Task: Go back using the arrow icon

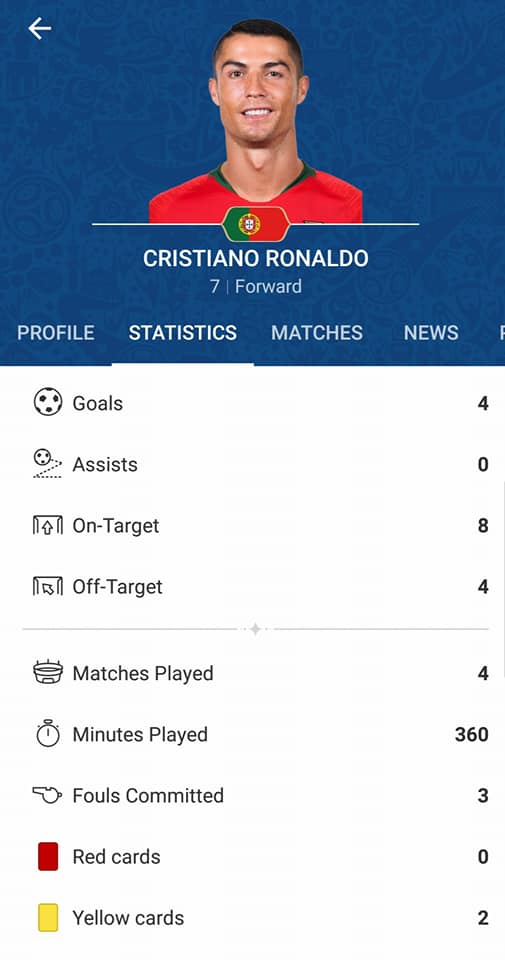Action: coord(39,29)
